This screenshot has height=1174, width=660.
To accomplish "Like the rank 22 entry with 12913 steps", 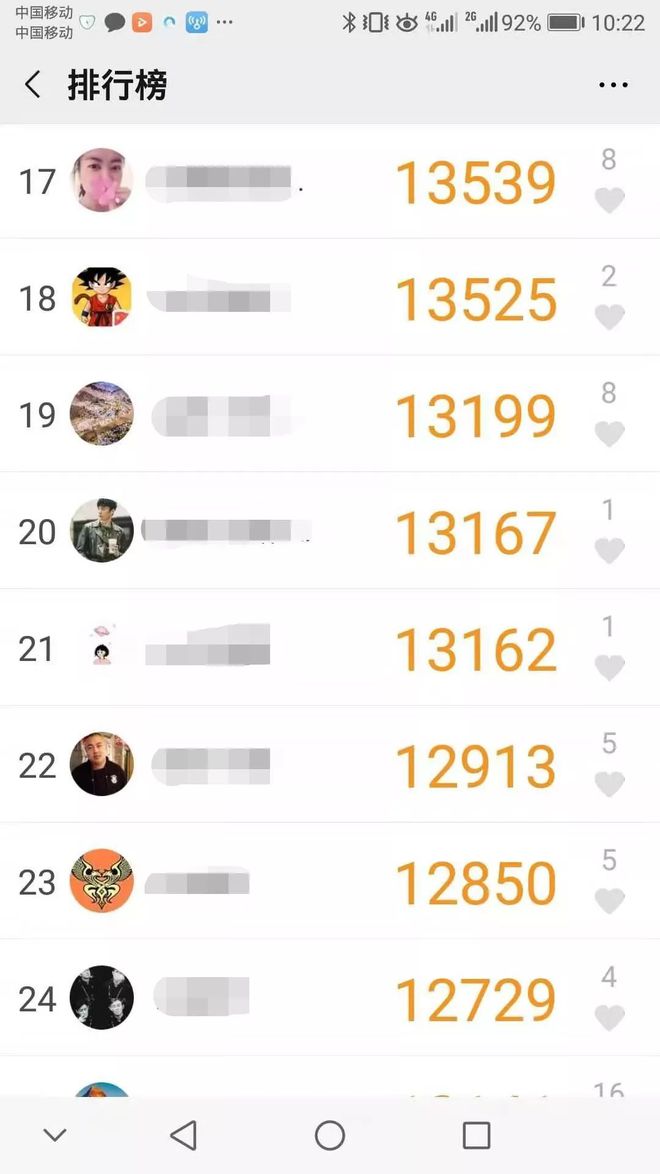I will coord(609,785).
